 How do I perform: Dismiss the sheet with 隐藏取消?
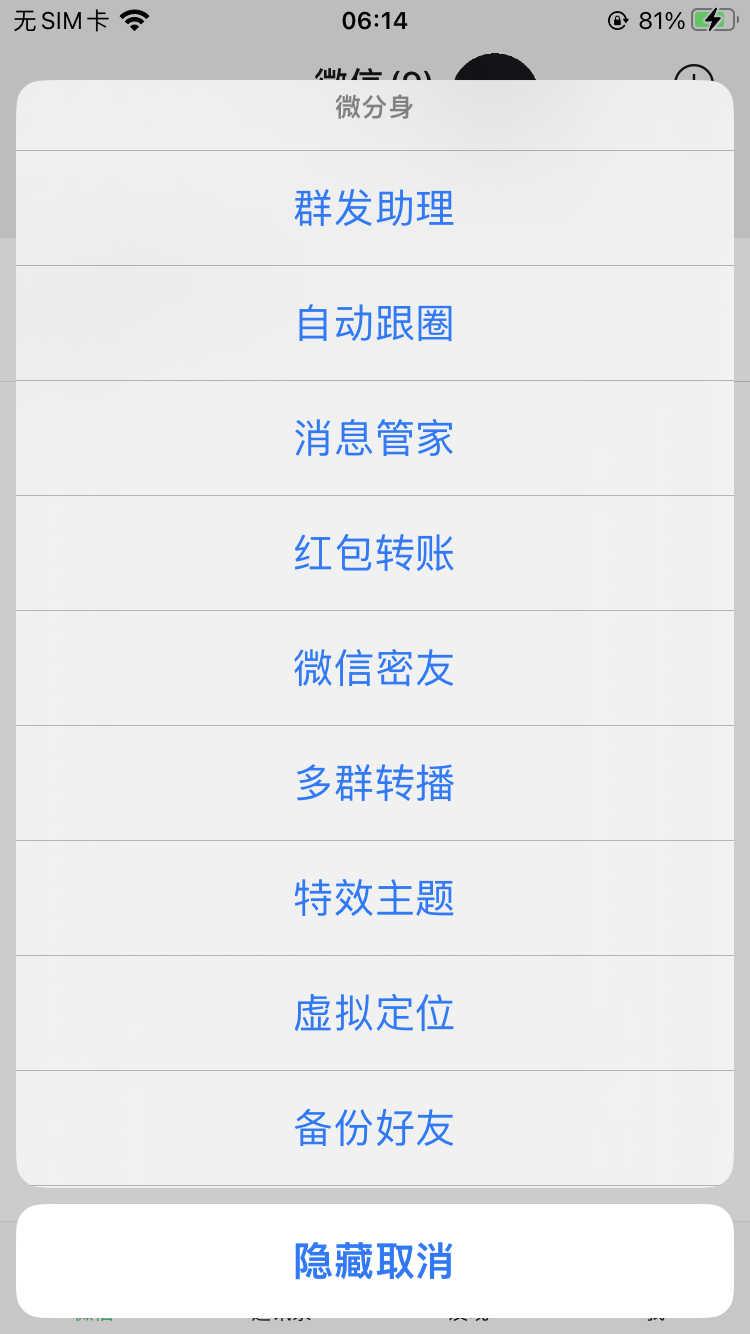tap(374, 1261)
